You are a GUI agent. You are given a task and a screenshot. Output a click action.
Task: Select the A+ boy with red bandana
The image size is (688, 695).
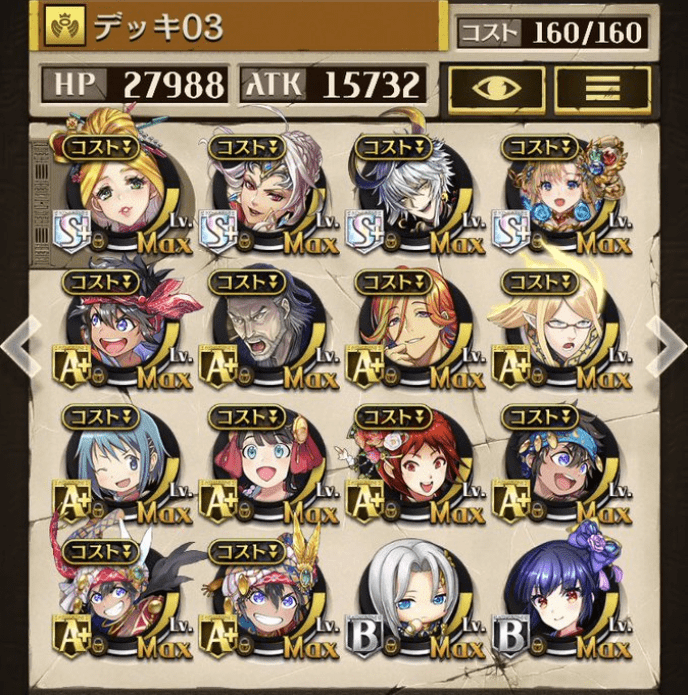116,328
